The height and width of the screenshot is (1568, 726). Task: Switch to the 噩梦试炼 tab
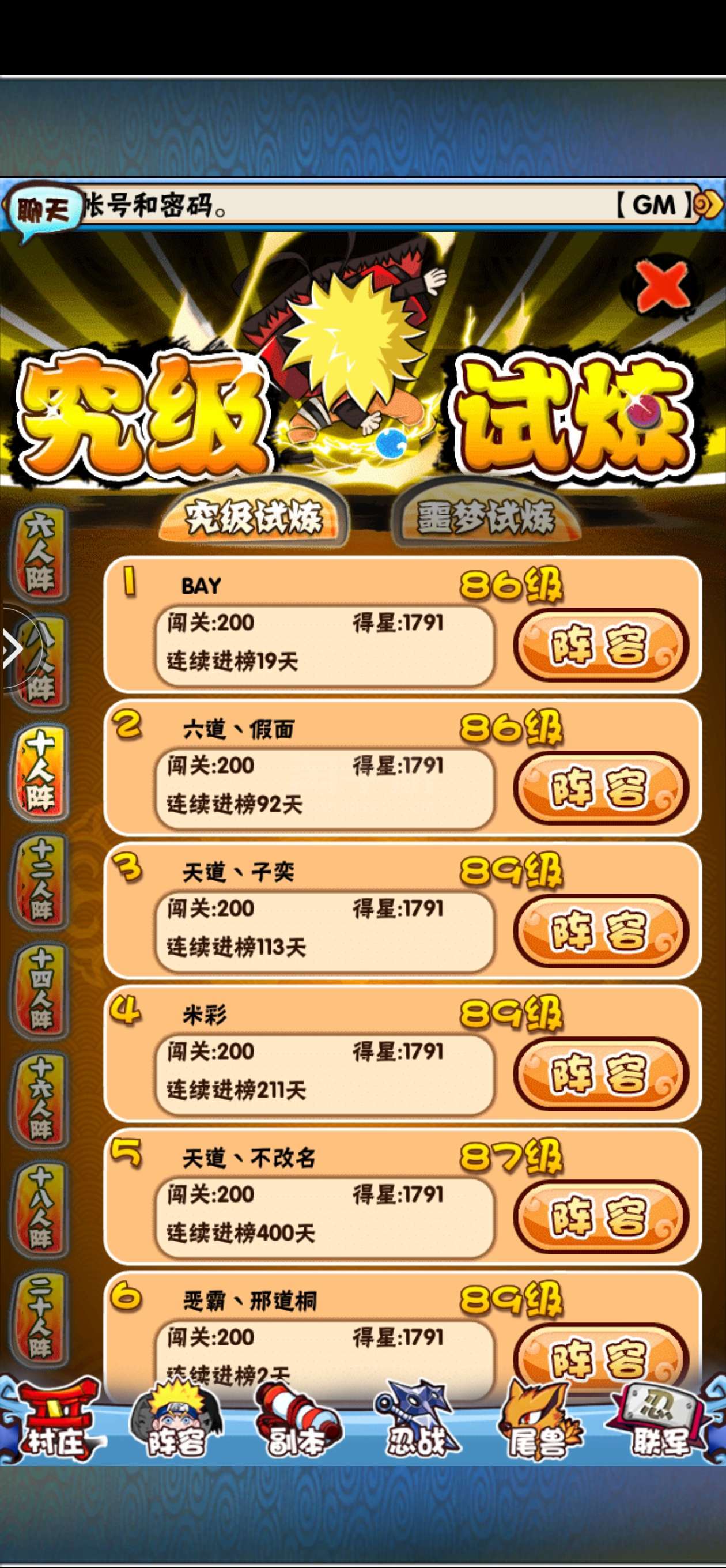pyautogui.click(x=486, y=518)
